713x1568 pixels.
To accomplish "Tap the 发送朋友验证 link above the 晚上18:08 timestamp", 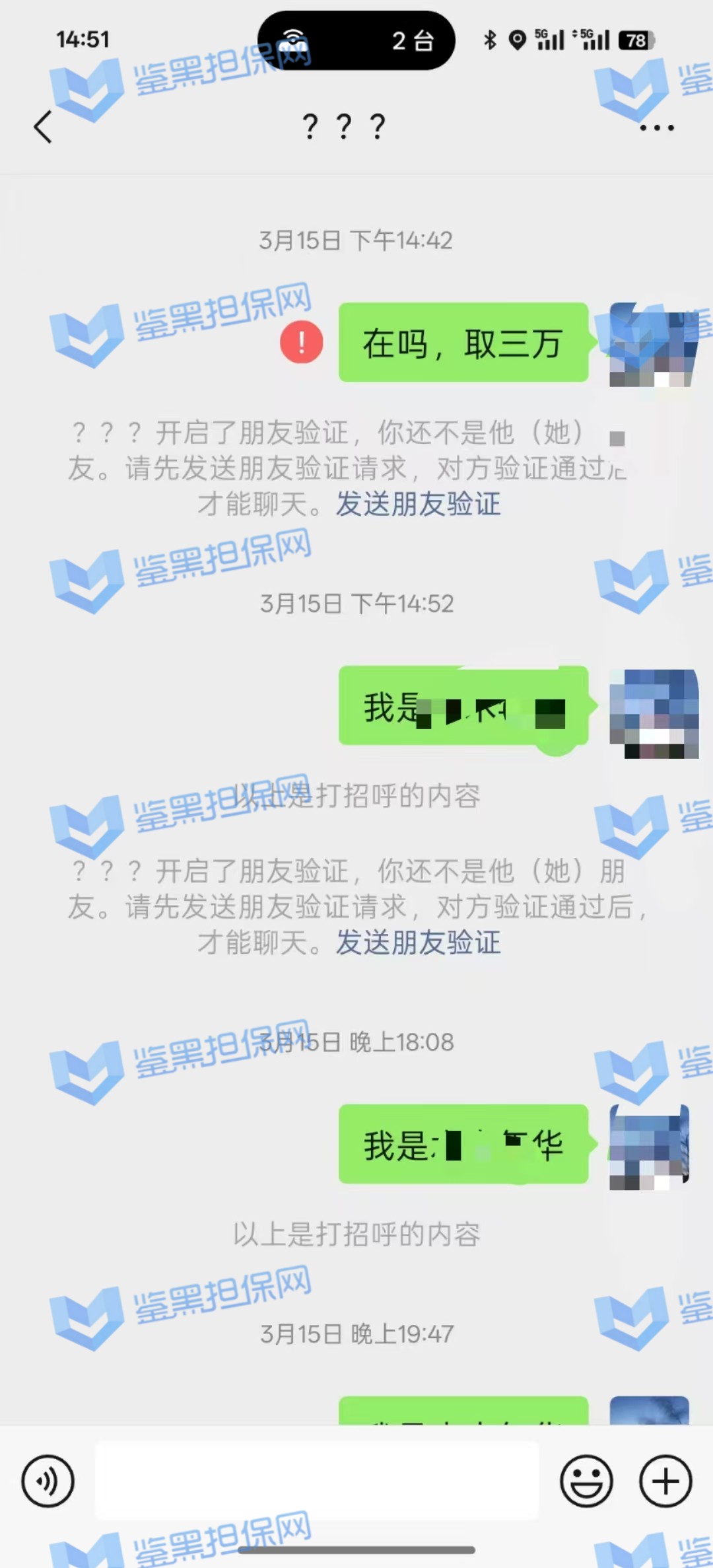I will click(x=419, y=943).
